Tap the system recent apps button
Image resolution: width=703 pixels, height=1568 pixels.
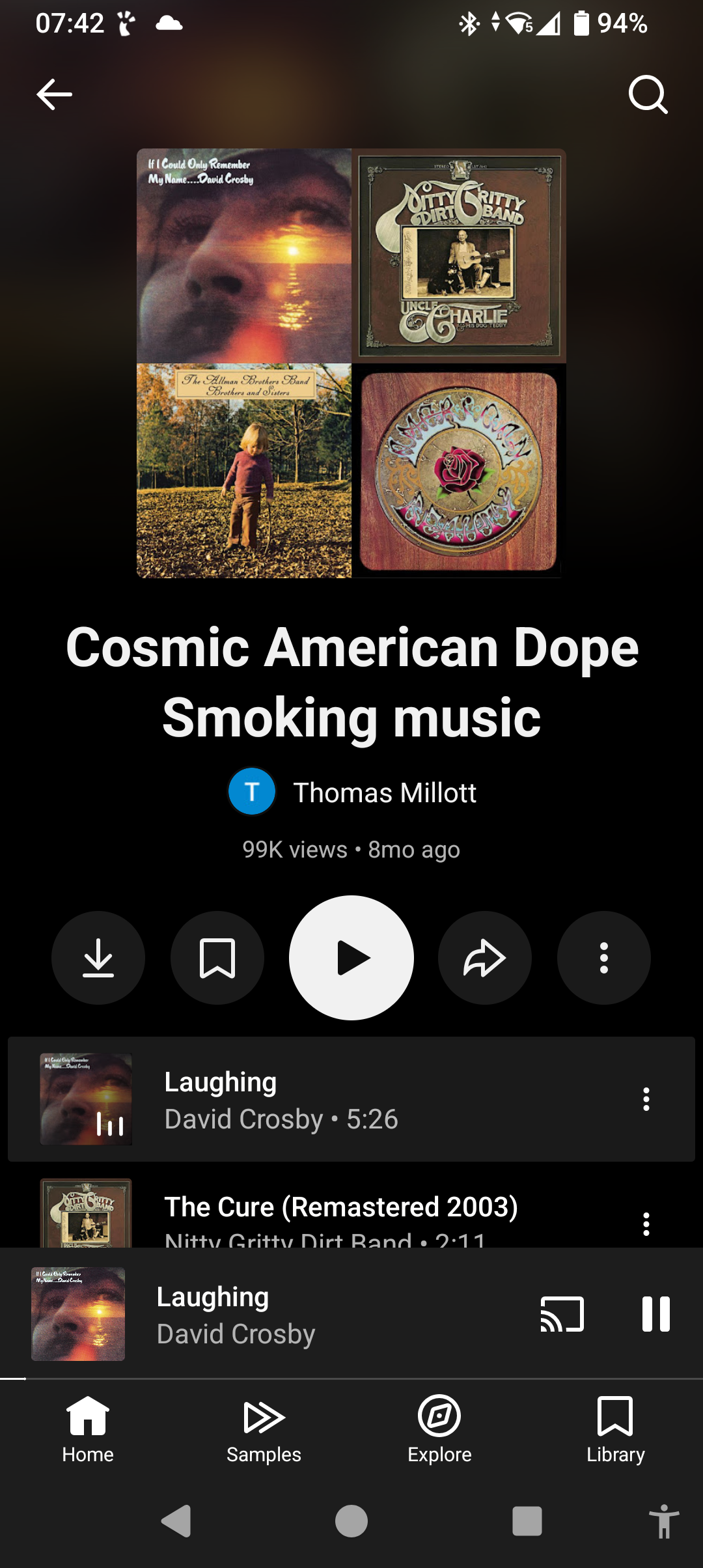527,1522
